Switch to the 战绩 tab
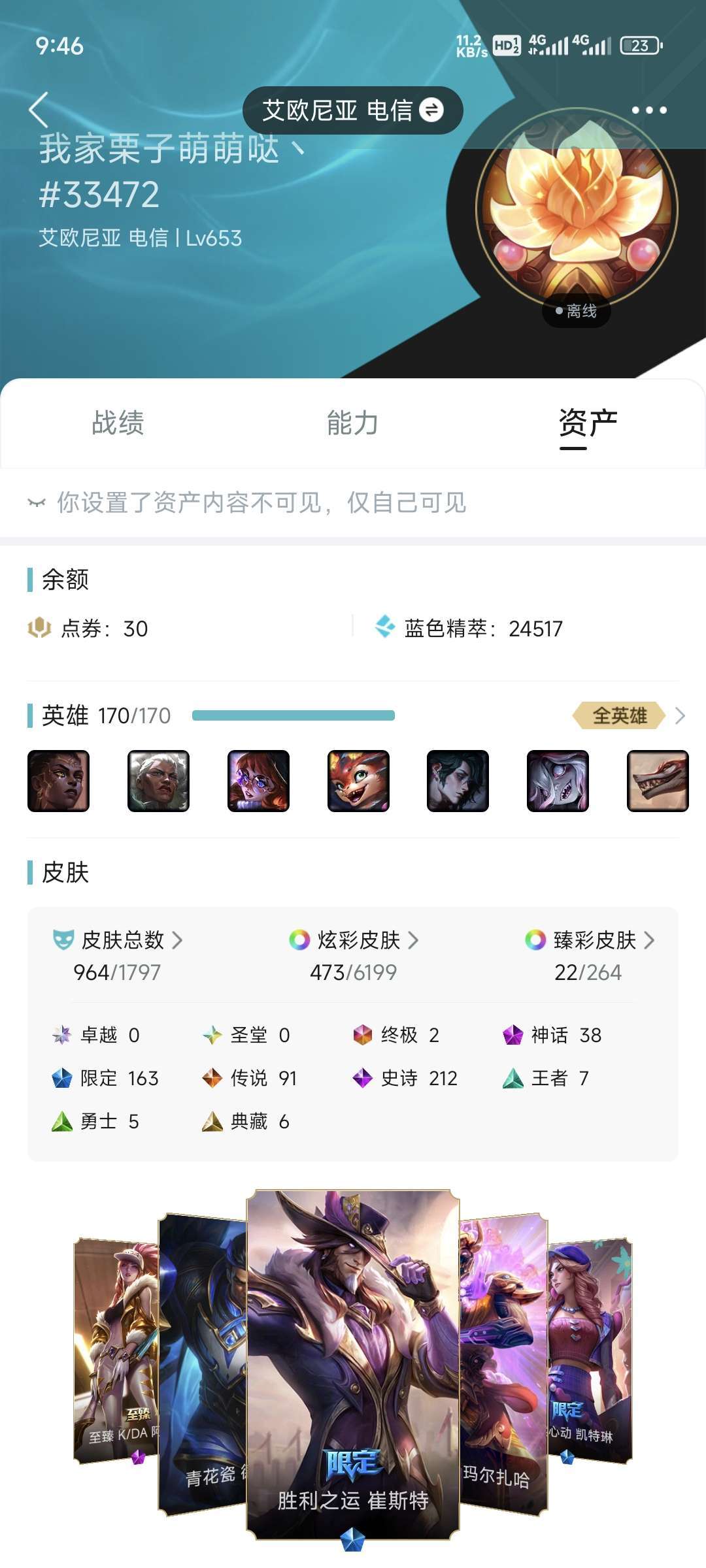This screenshot has height=1568, width=706. click(118, 423)
